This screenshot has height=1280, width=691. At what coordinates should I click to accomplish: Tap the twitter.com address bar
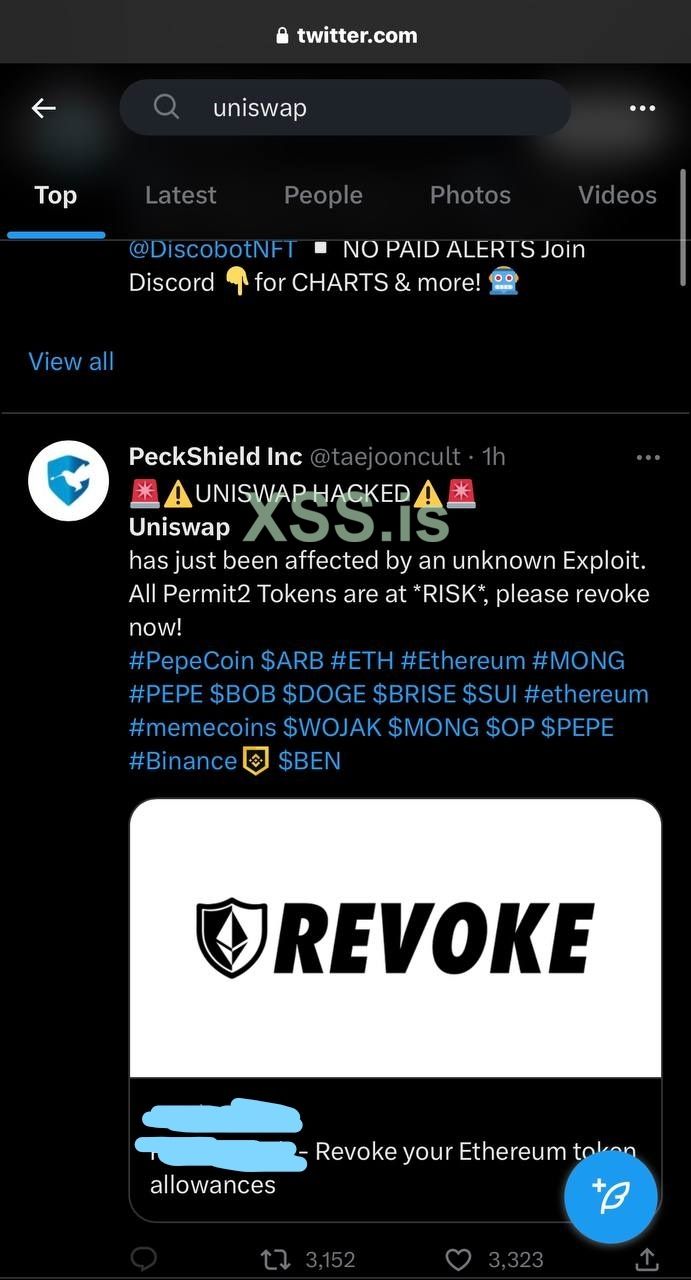point(346,35)
